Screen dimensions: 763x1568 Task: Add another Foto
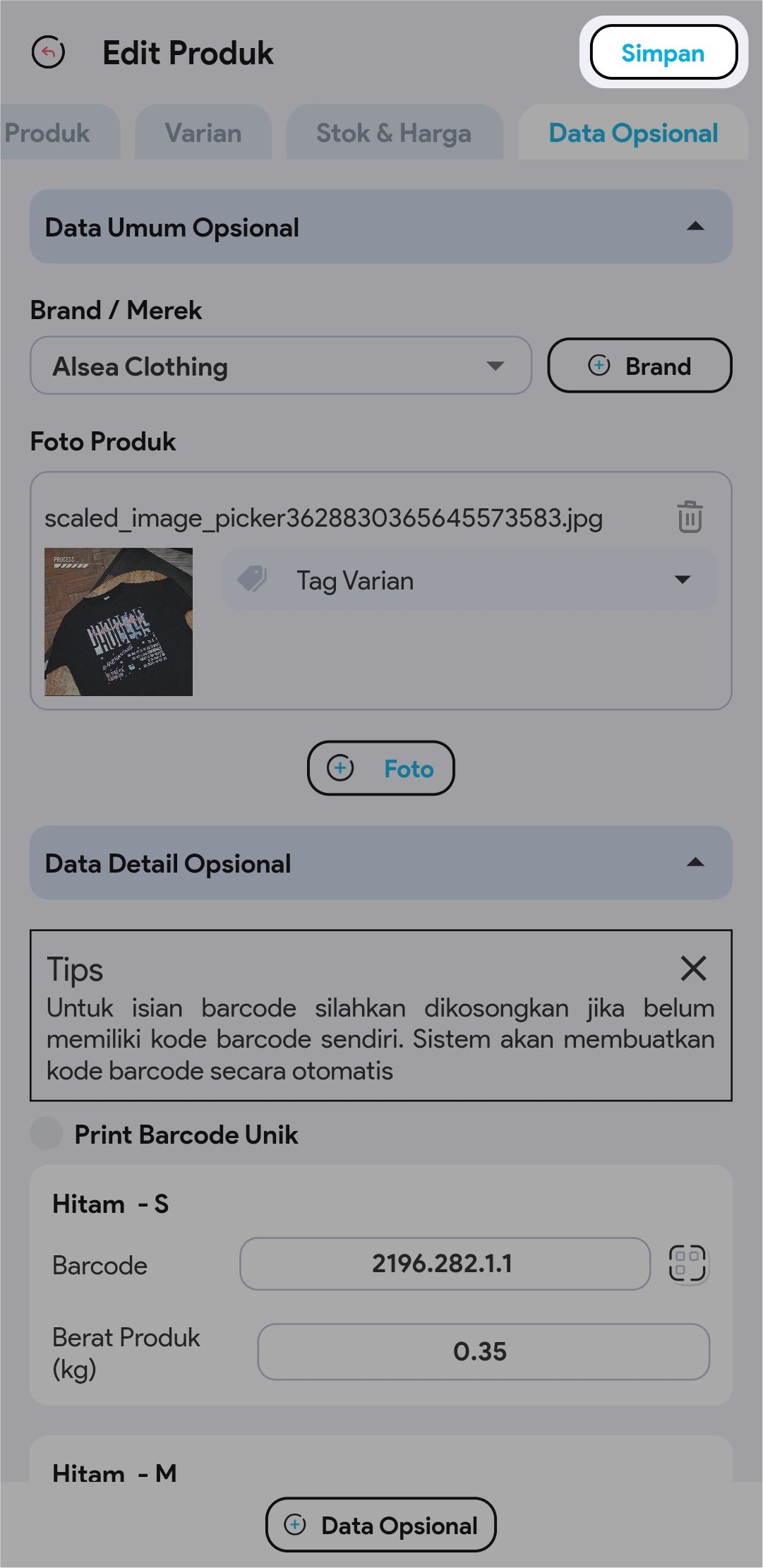(381, 768)
